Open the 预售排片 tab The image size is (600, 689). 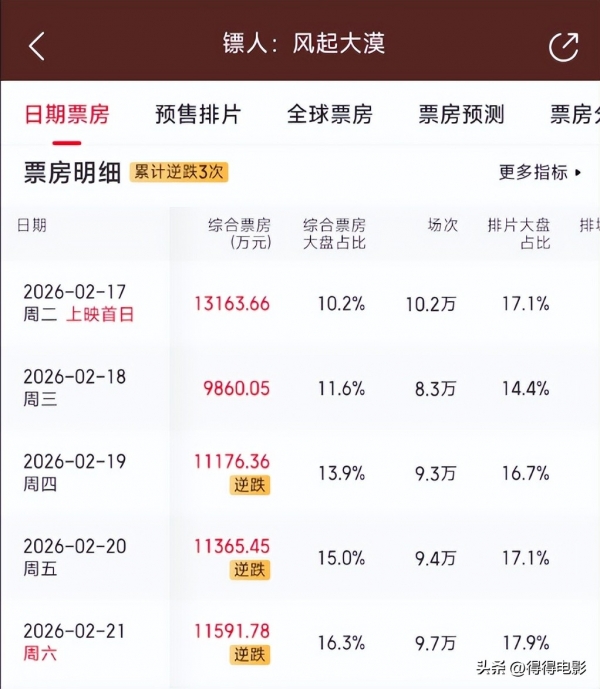[x=198, y=114]
